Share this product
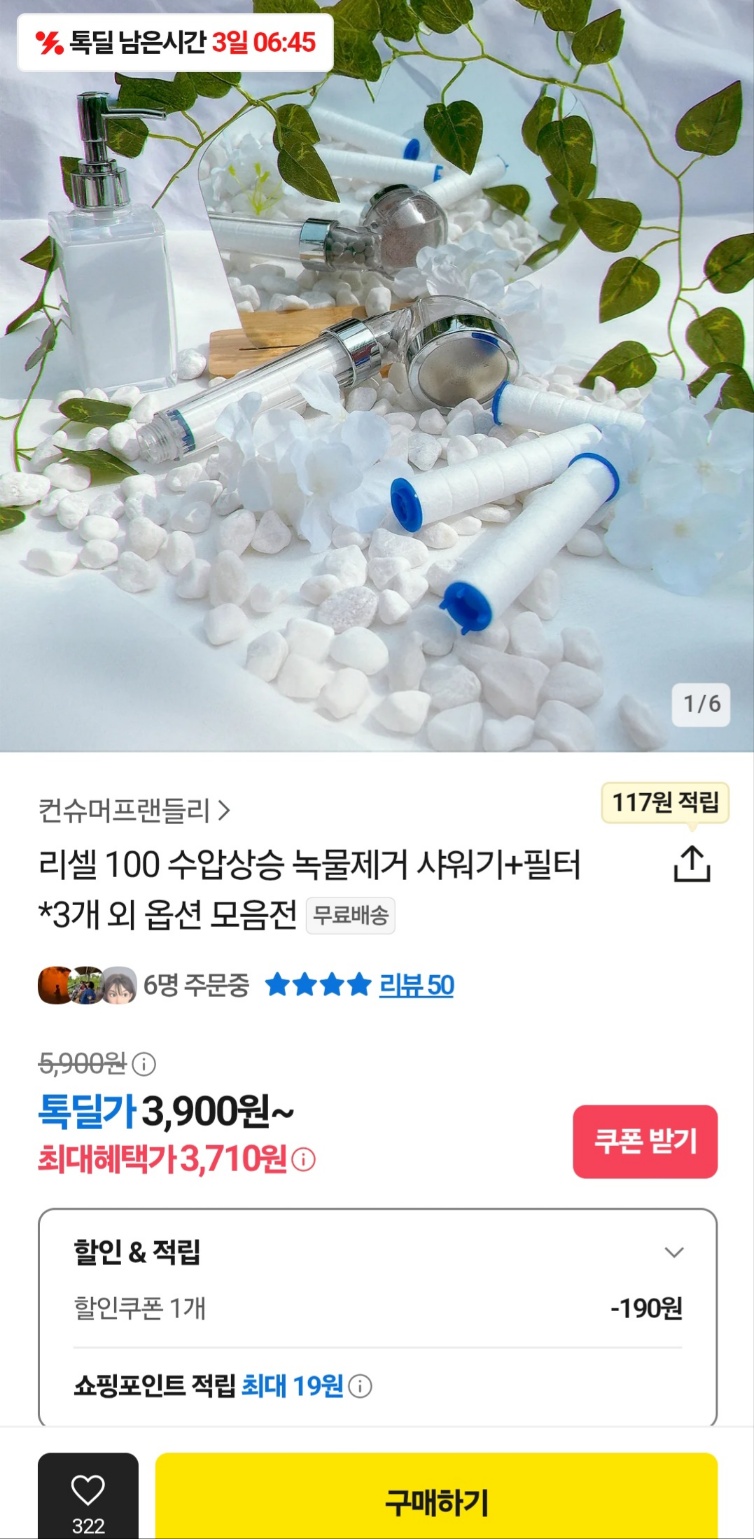 point(691,865)
